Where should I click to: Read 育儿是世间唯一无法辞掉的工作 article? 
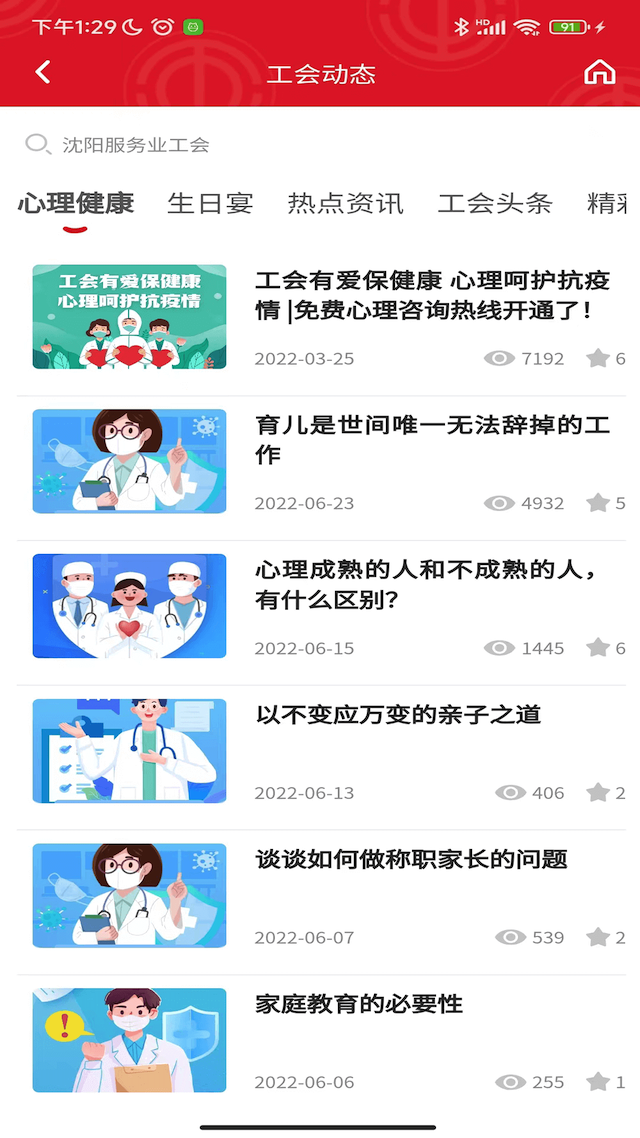click(432, 440)
